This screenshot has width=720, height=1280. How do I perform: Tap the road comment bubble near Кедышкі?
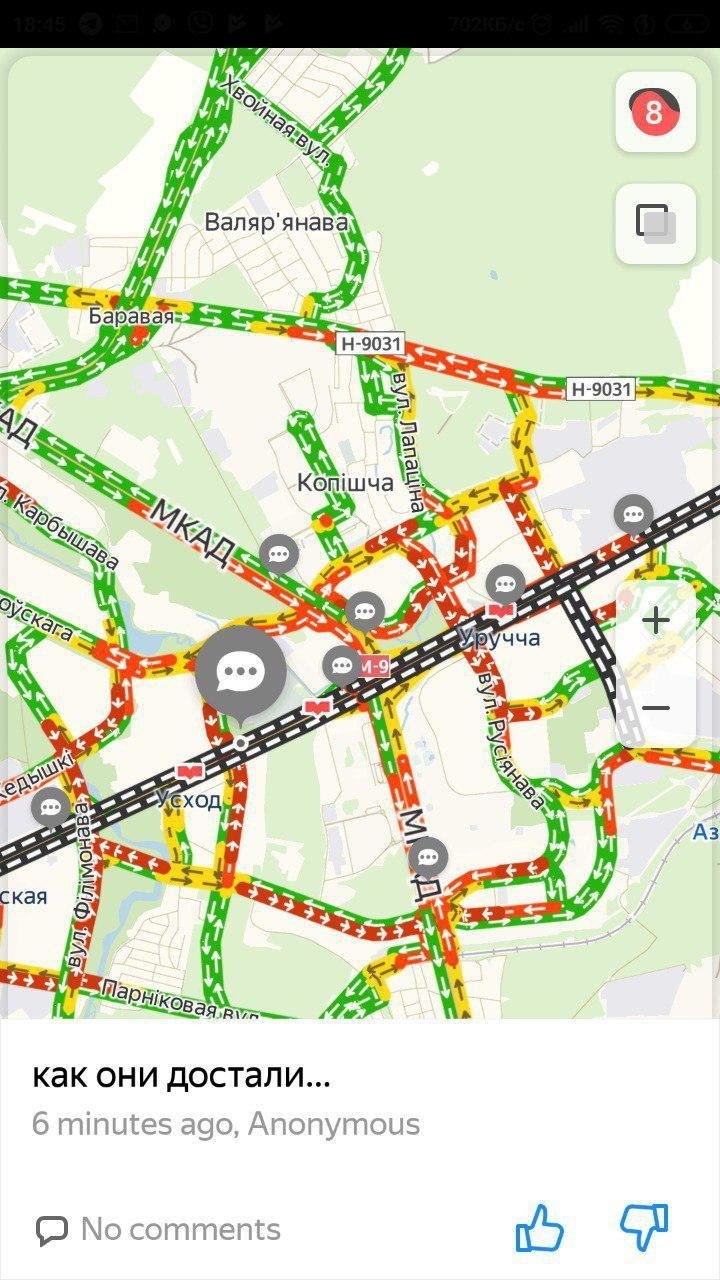coord(51,806)
